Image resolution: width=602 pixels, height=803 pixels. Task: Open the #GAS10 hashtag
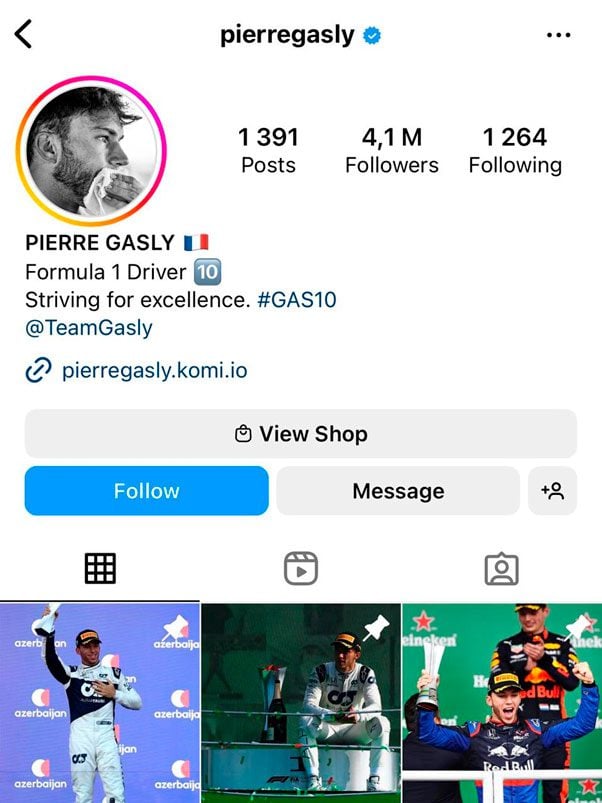296,300
